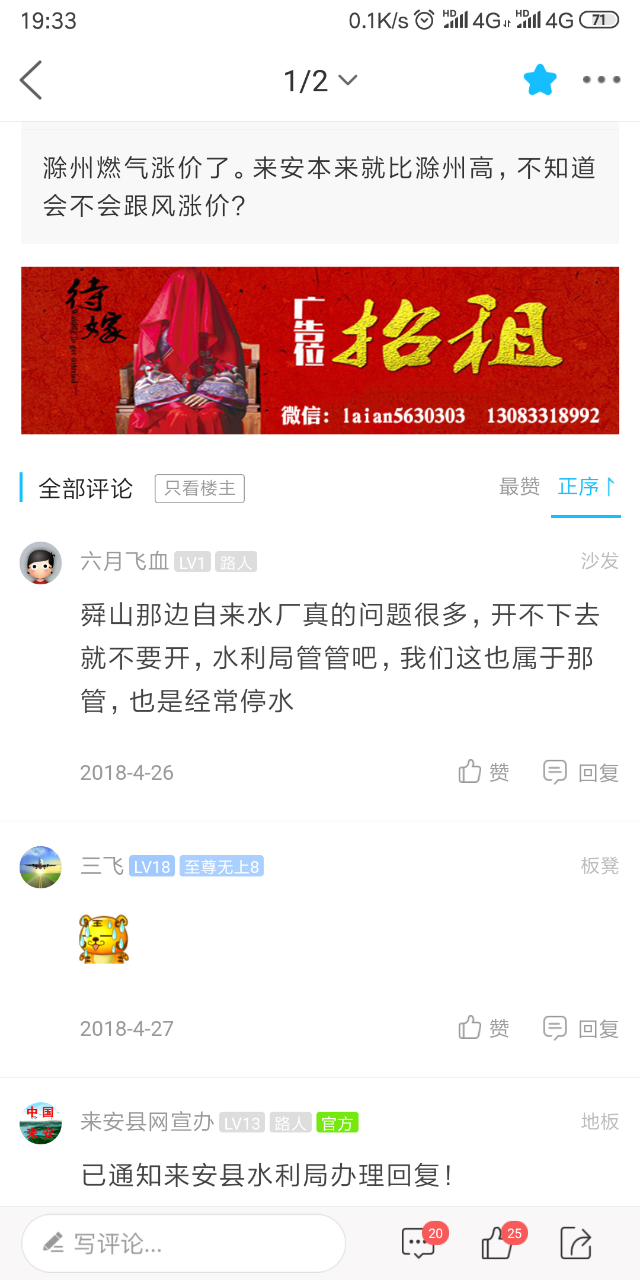Switch to 最赞 sorting tab
The image size is (640, 1280).
pos(519,487)
